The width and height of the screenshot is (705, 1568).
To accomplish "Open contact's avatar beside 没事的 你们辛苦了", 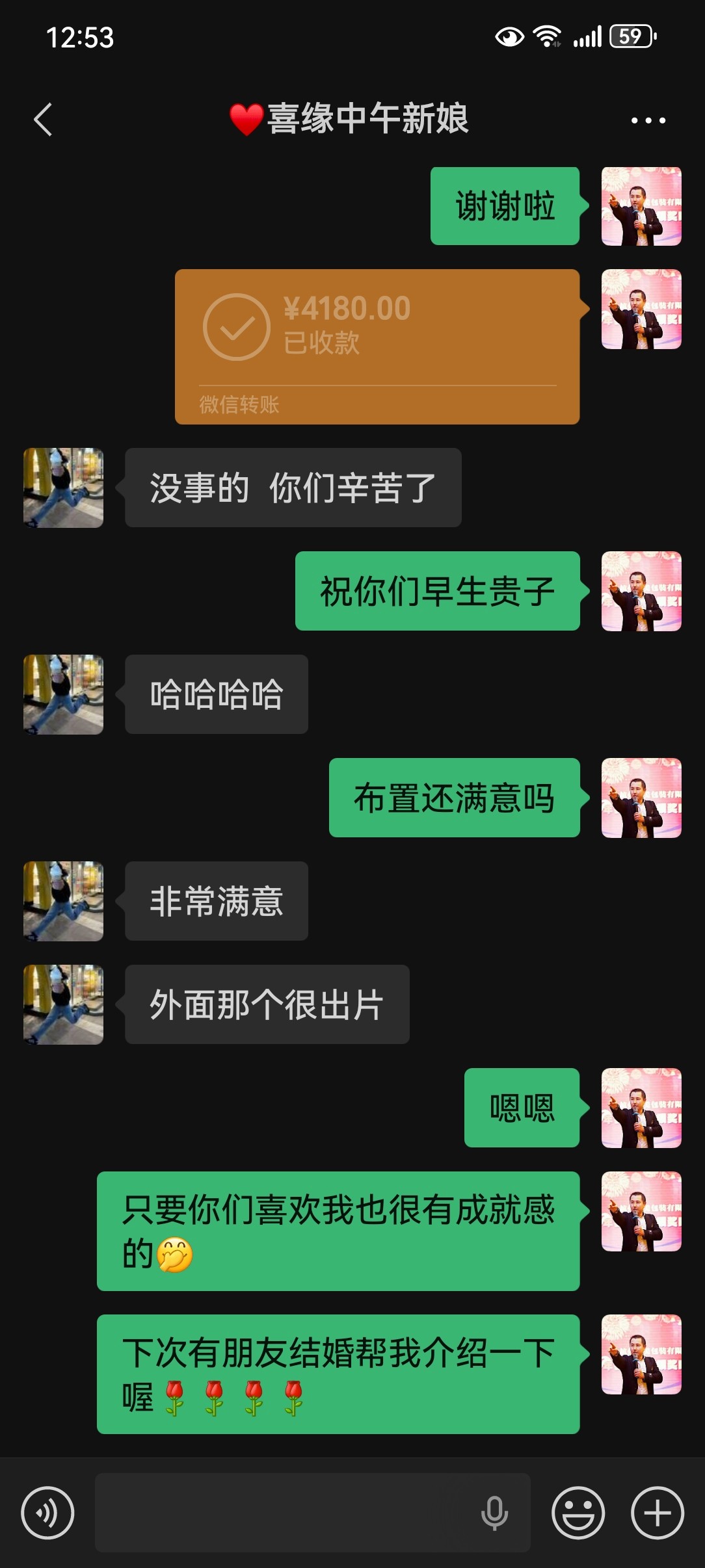I will click(x=64, y=488).
